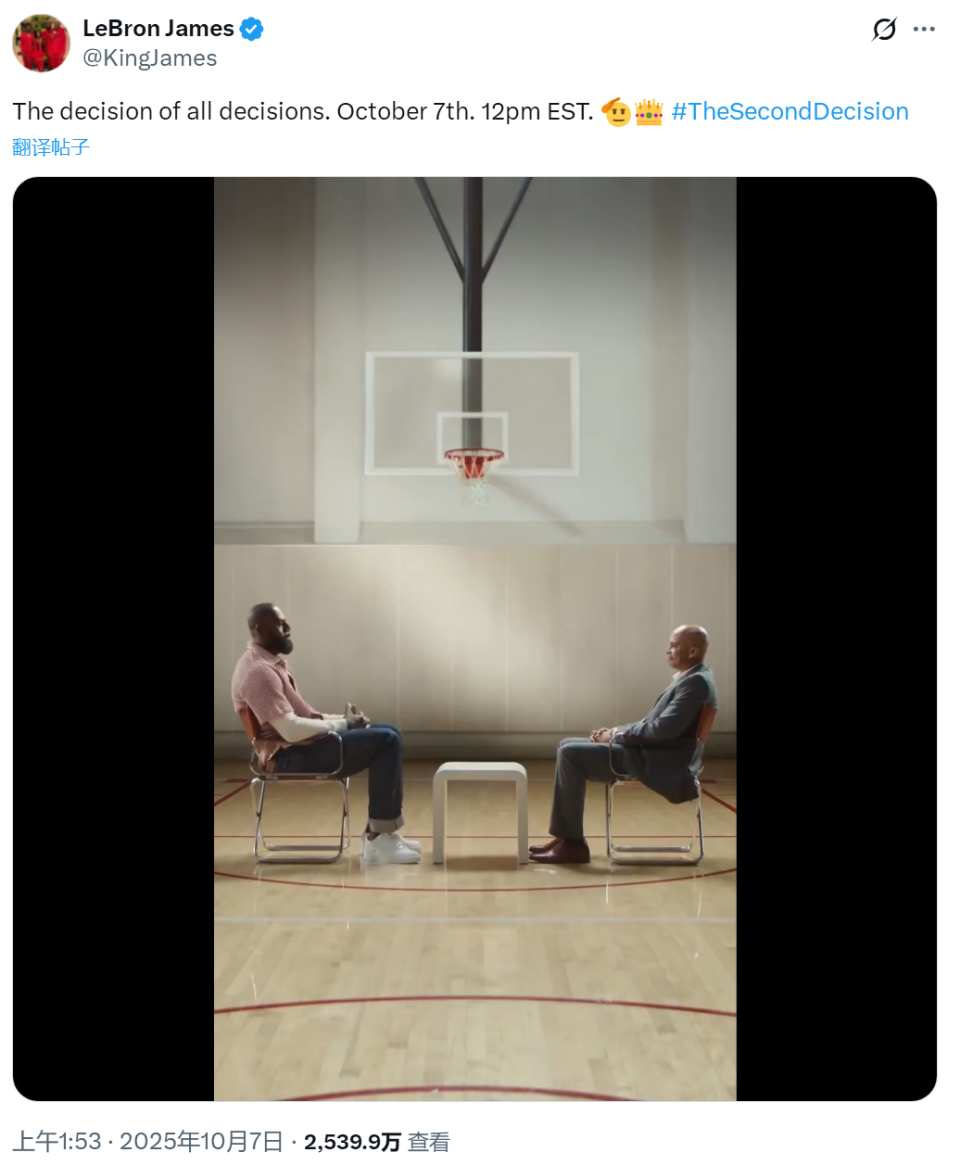This screenshot has width=960, height=1165.
Task: Open LeBron James's profile picture
Action: [x=41, y=43]
